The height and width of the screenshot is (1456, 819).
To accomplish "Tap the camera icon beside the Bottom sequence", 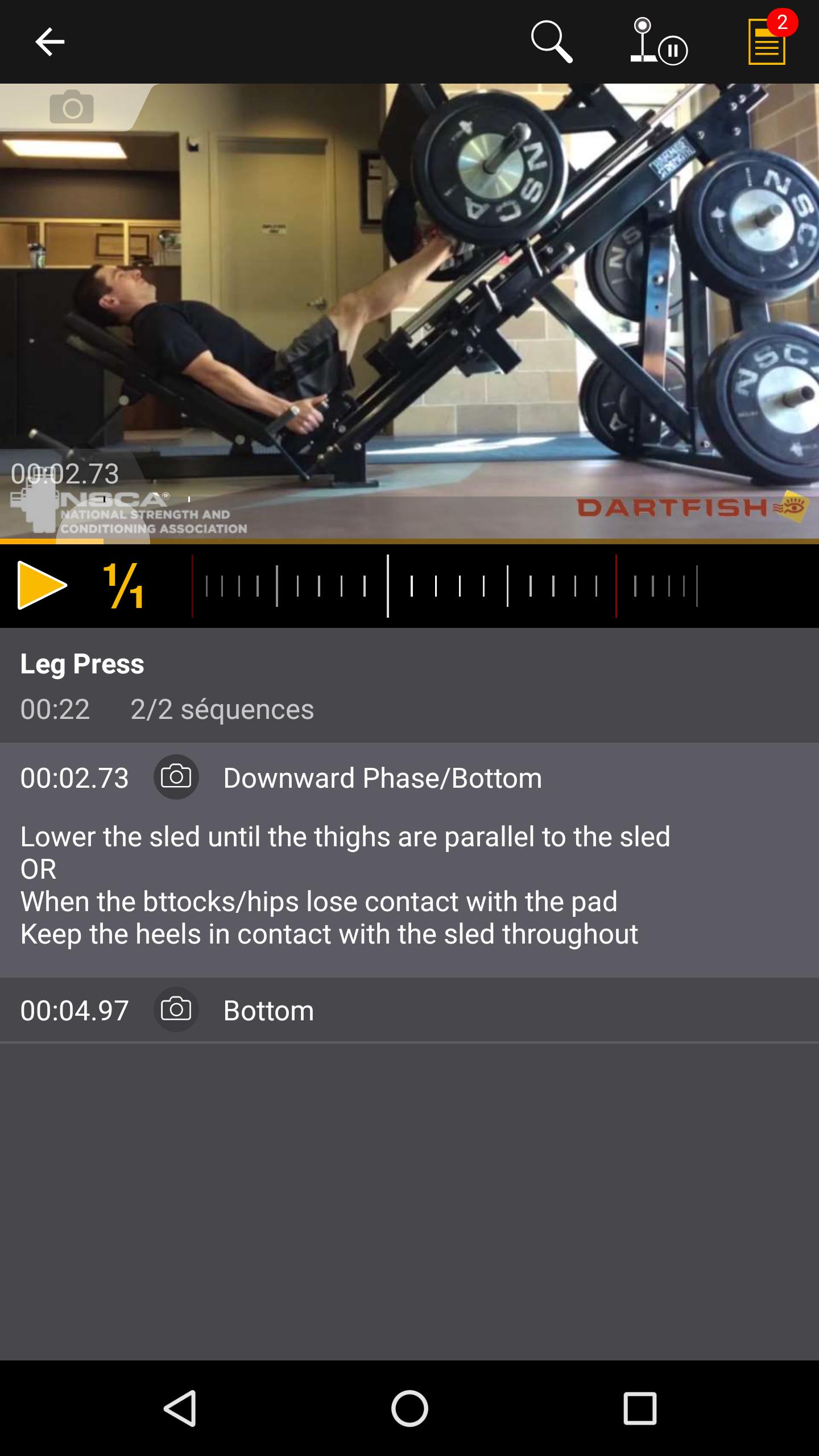I will 176,1010.
